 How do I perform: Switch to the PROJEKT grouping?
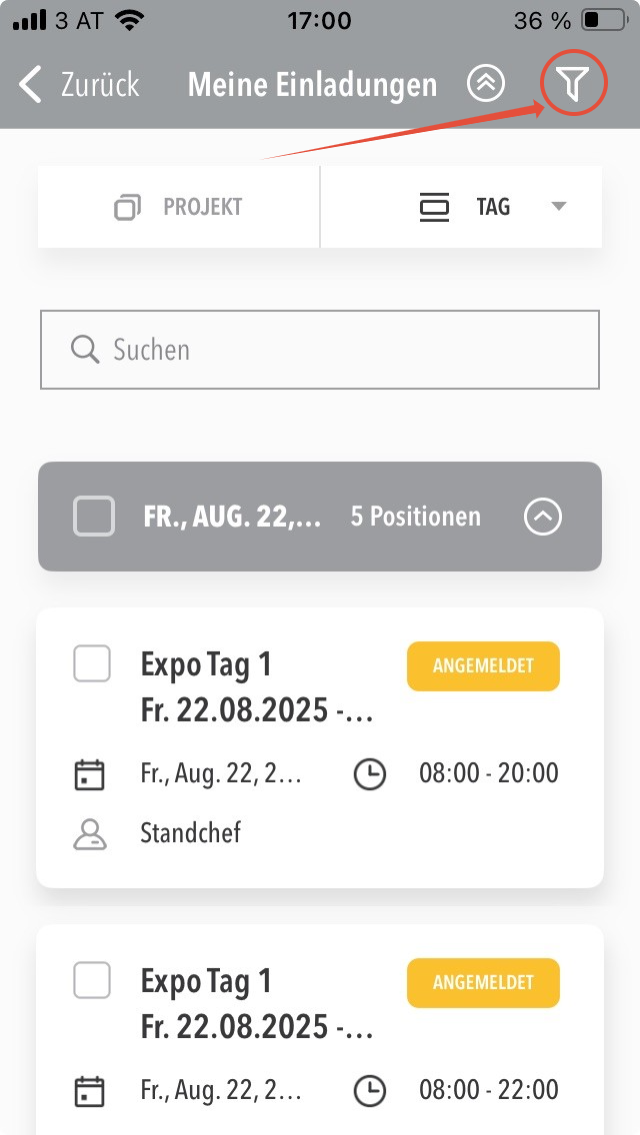pos(179,207)
